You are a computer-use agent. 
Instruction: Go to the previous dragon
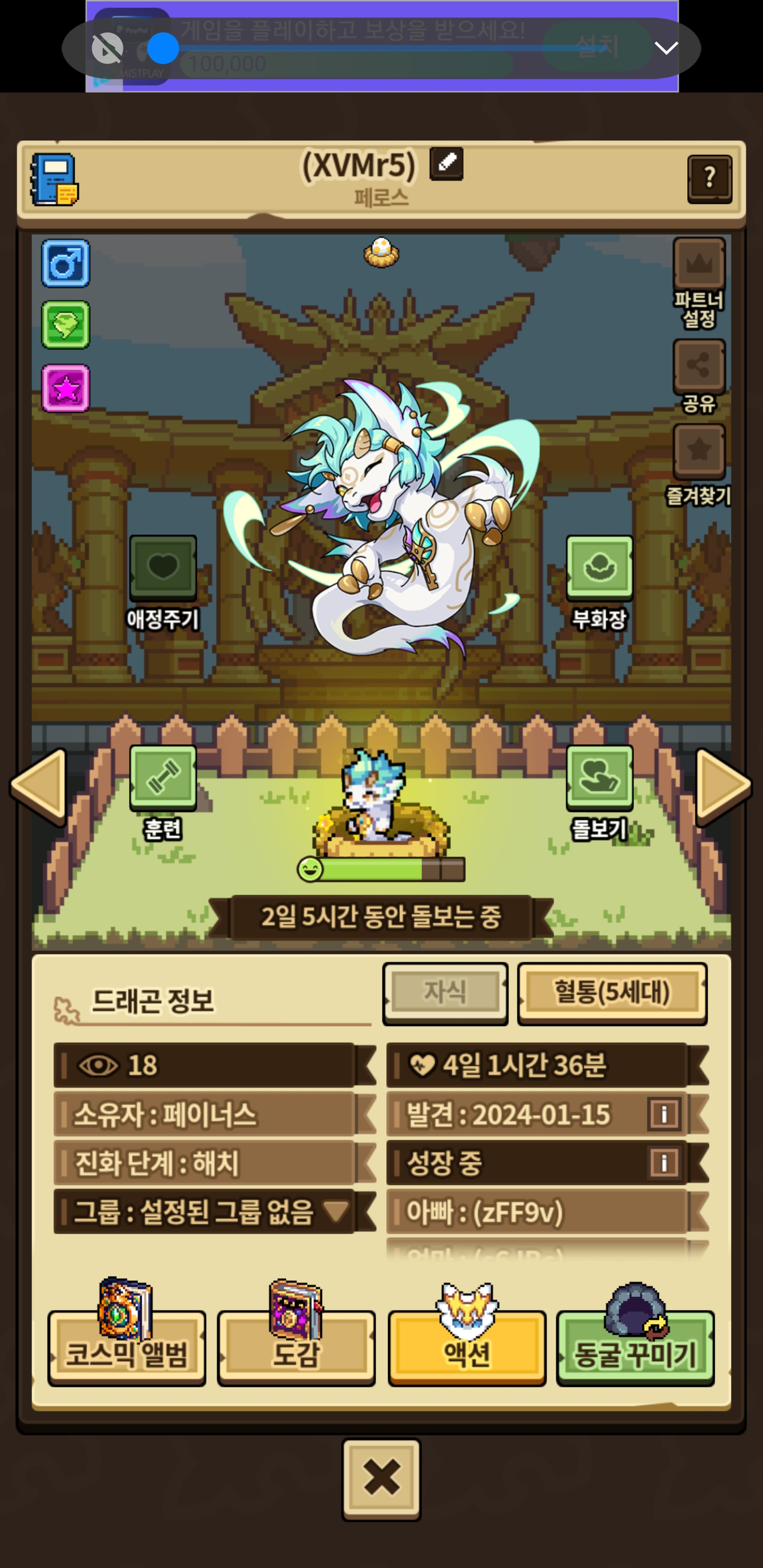click(x=38, y=786)
